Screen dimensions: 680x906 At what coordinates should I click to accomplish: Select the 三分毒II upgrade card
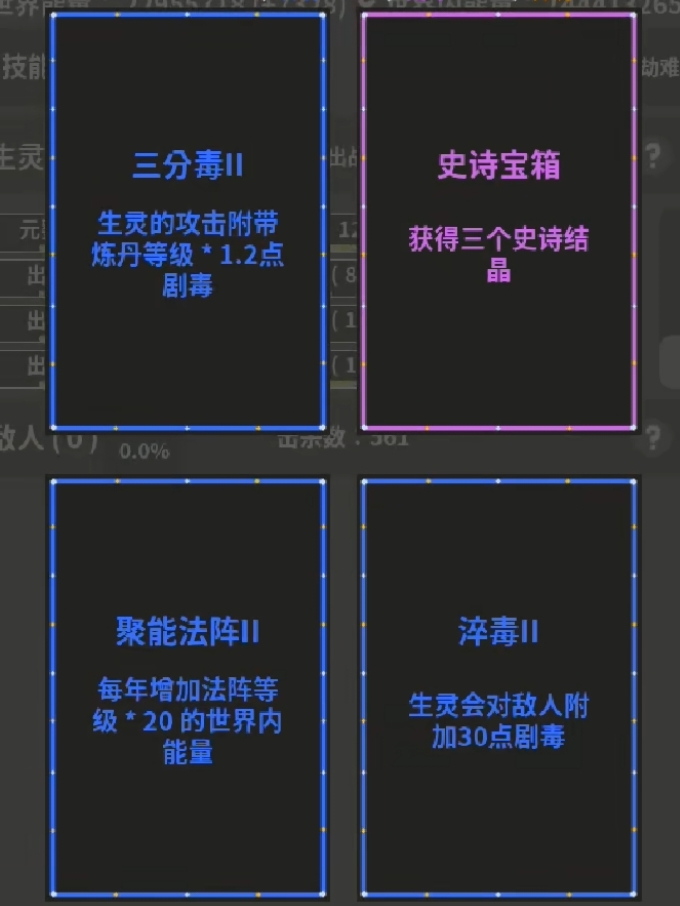pos(188,222)
